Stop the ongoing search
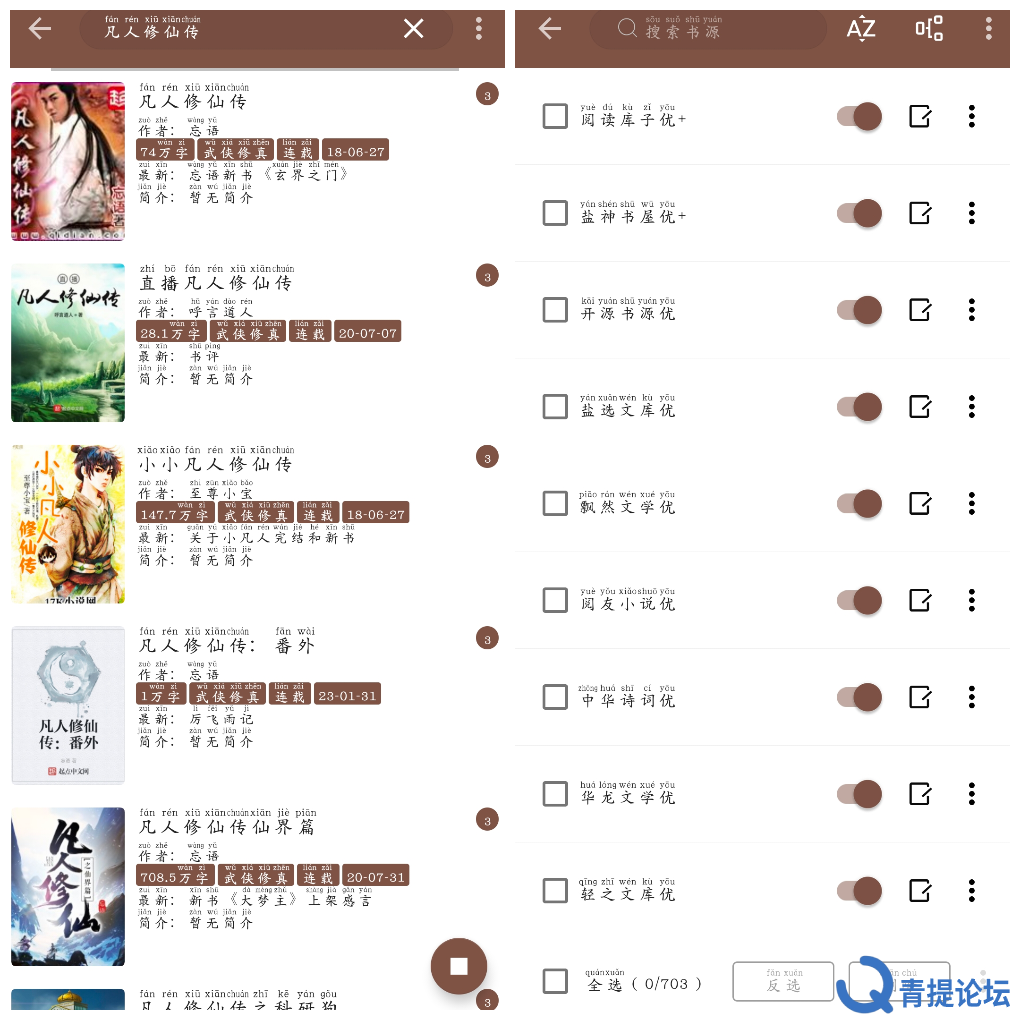 (x=459, y=965)
